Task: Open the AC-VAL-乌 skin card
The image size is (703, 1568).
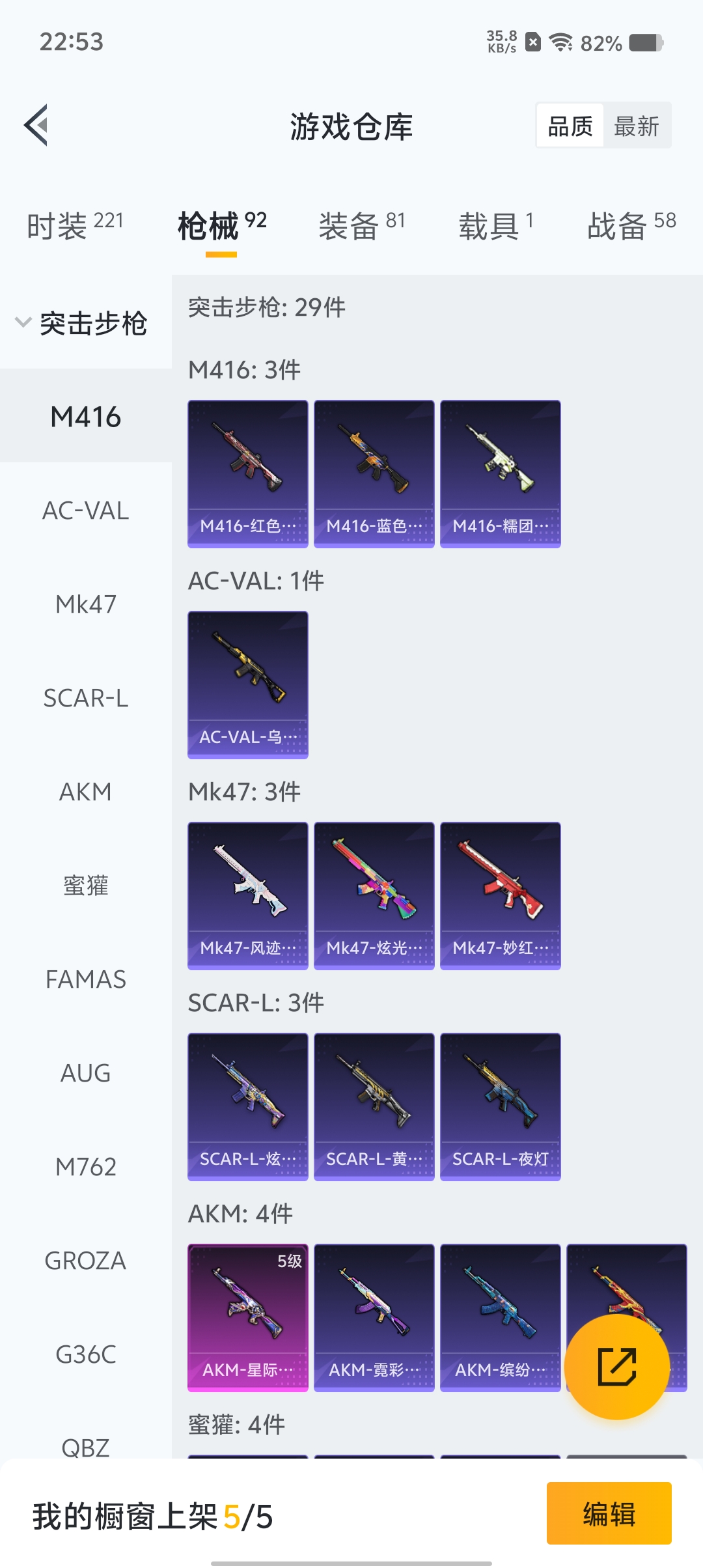Action: tap(247, 685)
